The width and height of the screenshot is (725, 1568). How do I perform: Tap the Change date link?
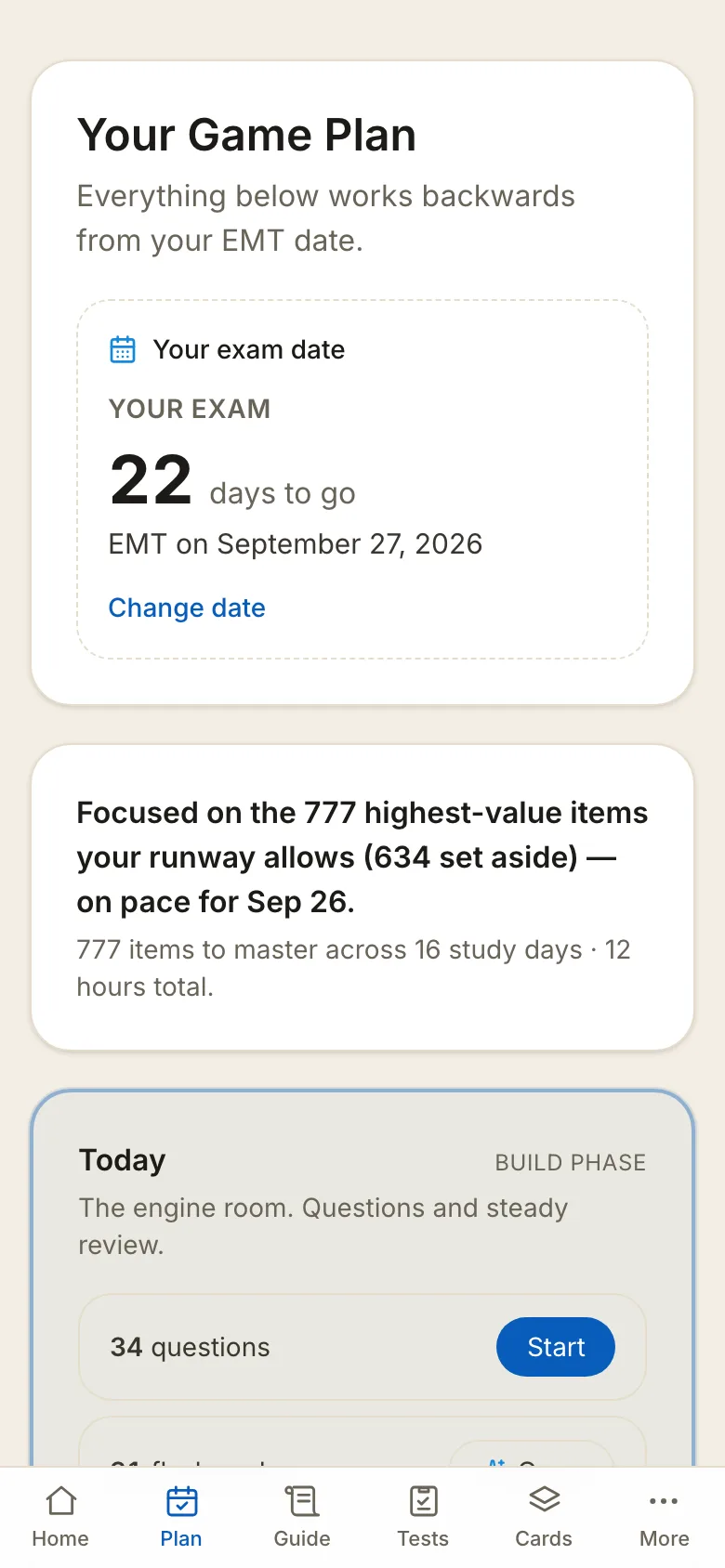point(187,608)
